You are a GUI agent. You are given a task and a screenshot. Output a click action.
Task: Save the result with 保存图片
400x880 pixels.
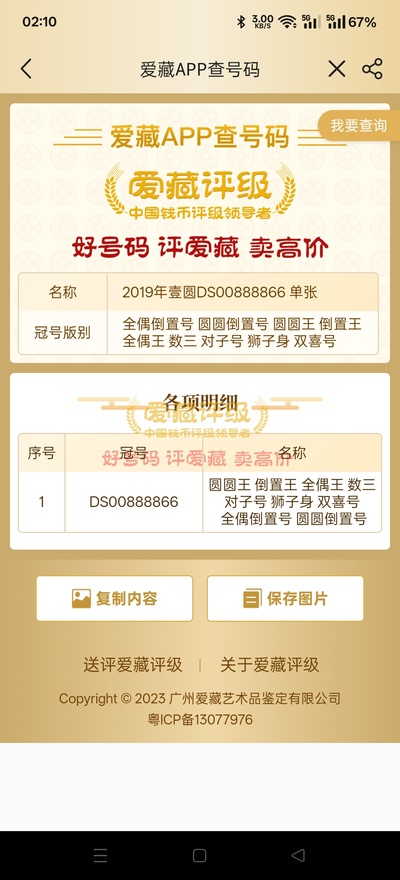285,598
